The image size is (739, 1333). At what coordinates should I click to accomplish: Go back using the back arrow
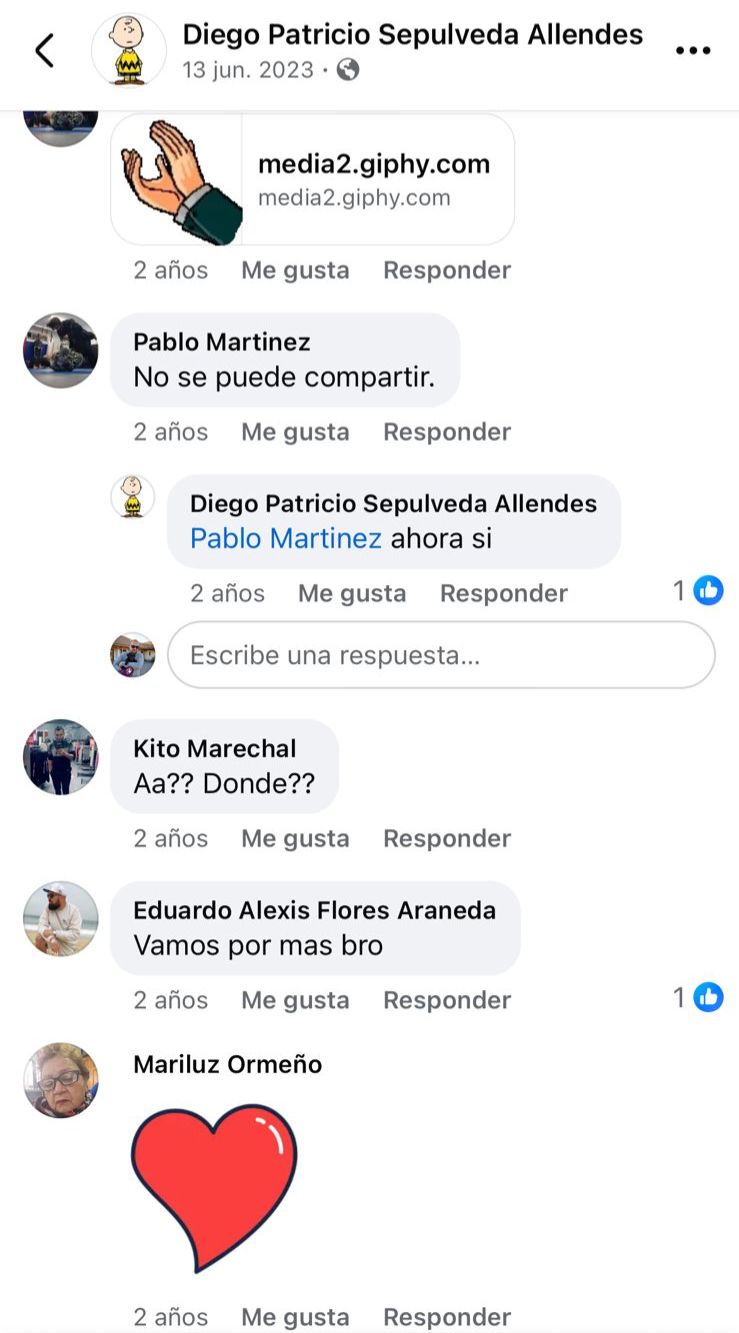(x=44, y=50)
